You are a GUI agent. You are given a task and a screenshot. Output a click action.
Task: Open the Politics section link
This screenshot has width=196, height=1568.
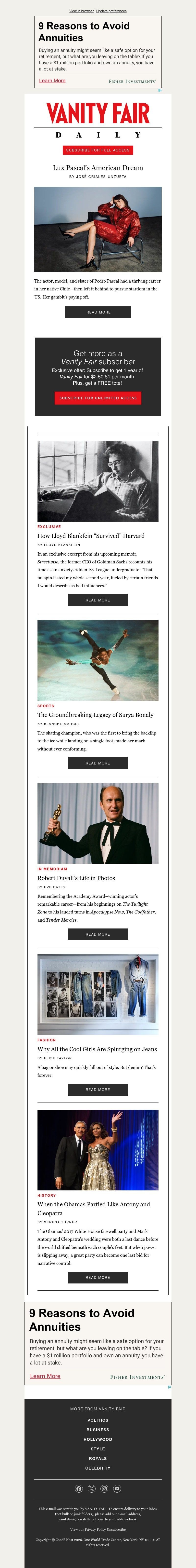pyautogui.click(x=98, y=1420)
